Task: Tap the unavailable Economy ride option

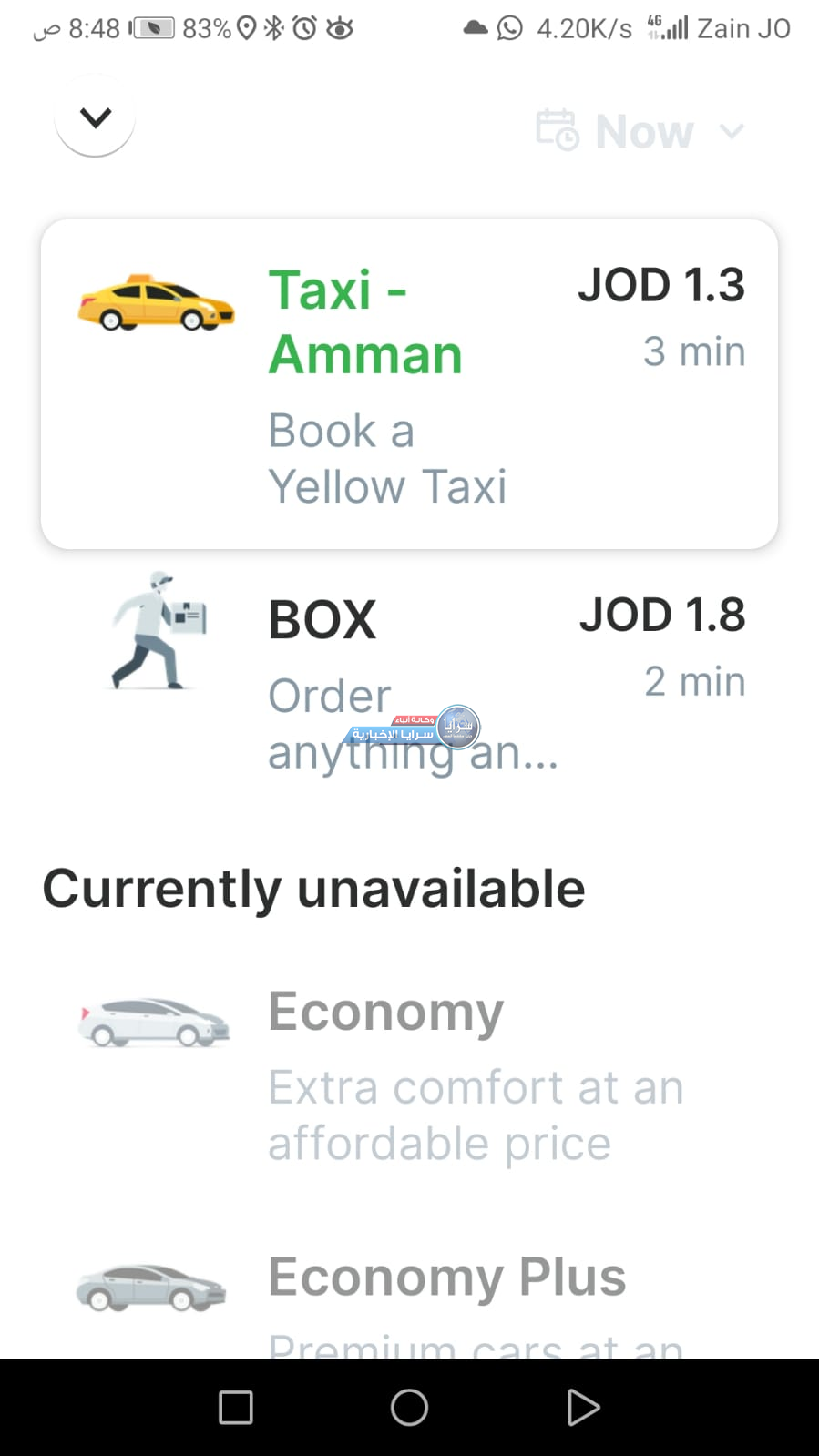Action: [409, 1074]
